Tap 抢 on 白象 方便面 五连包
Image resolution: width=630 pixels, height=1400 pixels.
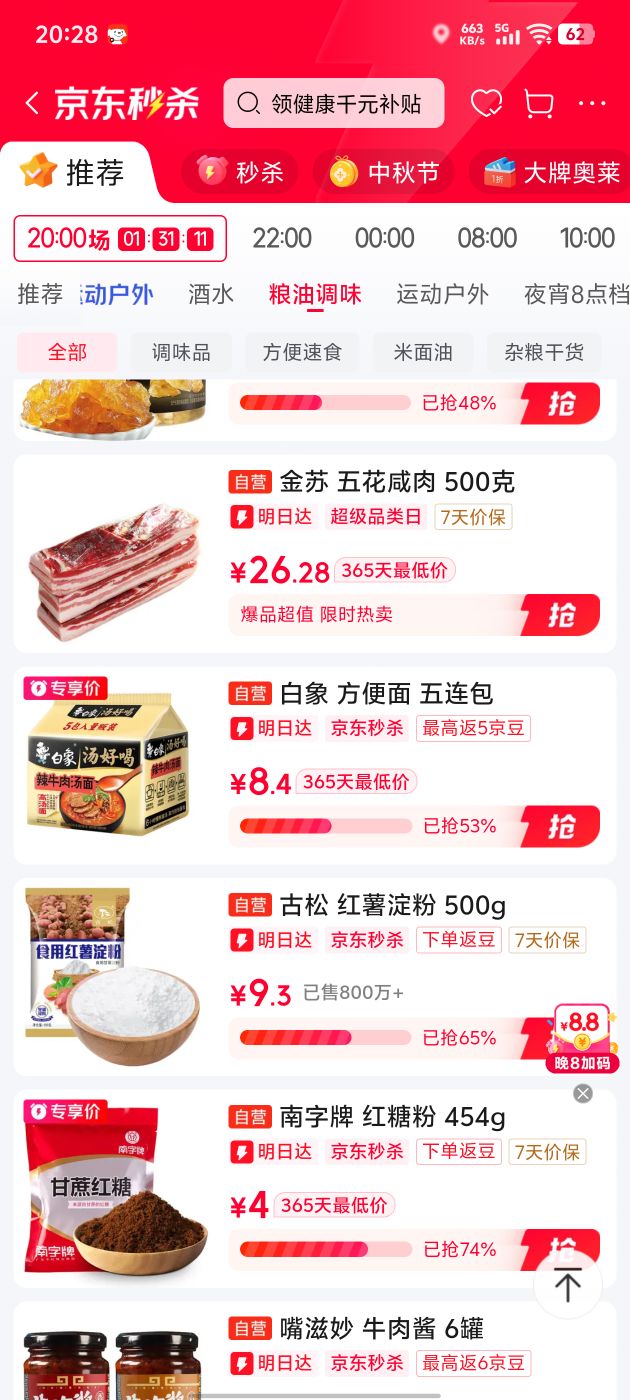(x=561, y=826)
